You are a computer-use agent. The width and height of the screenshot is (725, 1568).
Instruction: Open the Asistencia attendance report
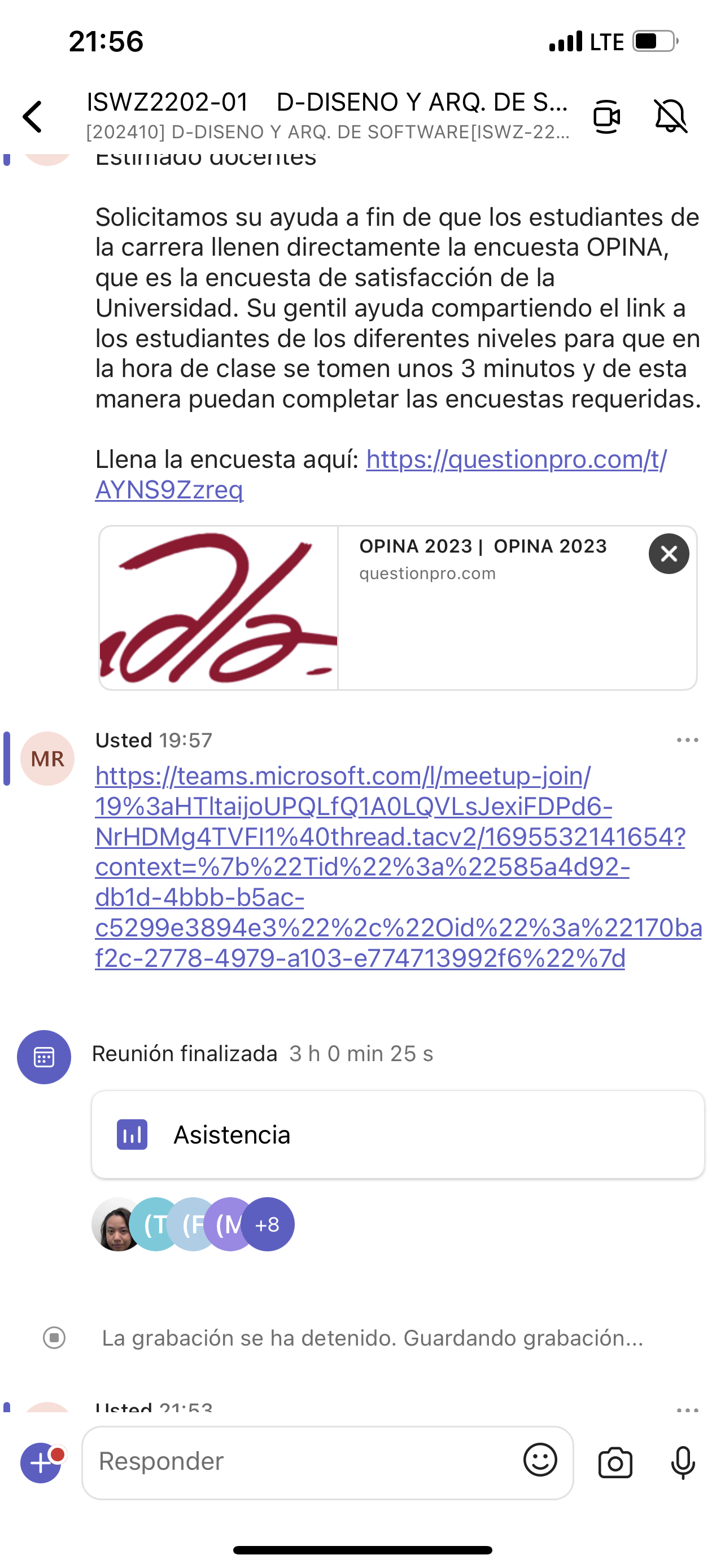[x=398, y=1135]
